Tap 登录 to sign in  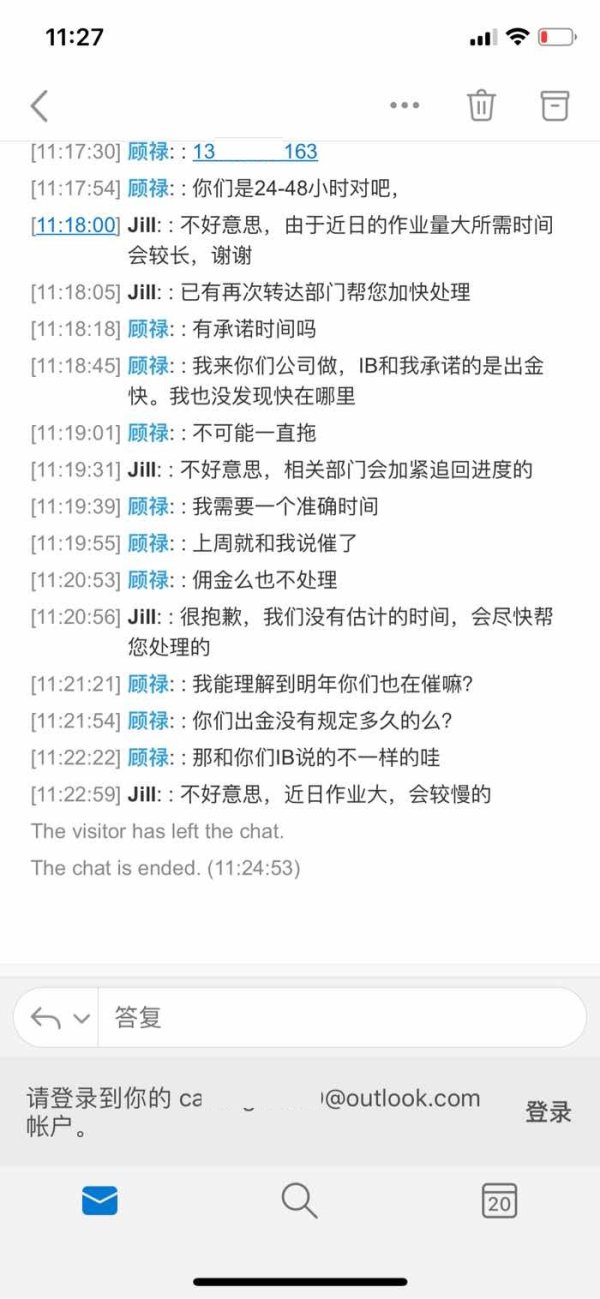pyautogui.click(x=548, y=1112)
